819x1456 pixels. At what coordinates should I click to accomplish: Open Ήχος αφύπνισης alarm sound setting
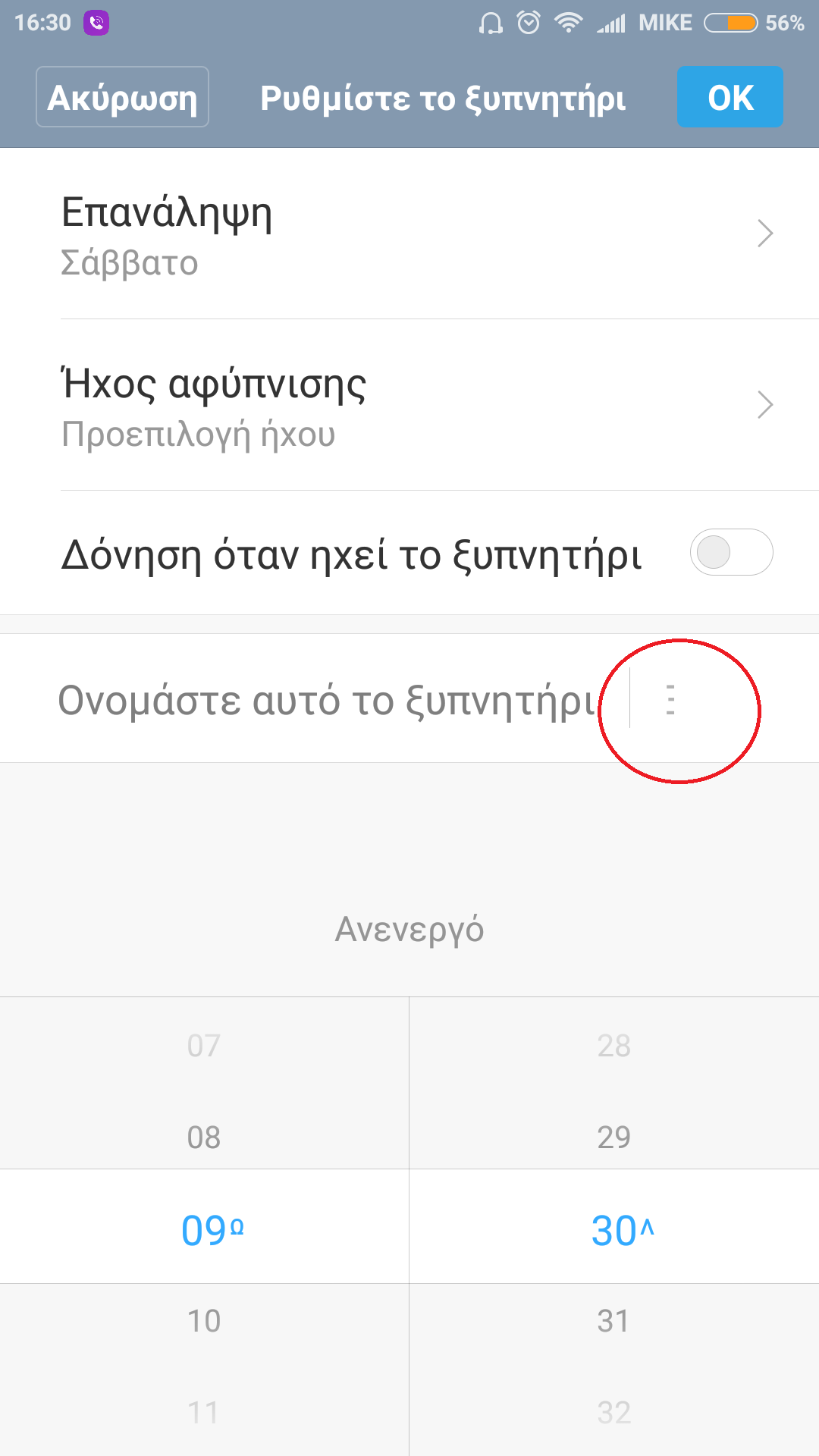pyautogui.click(x=409, y=406)
